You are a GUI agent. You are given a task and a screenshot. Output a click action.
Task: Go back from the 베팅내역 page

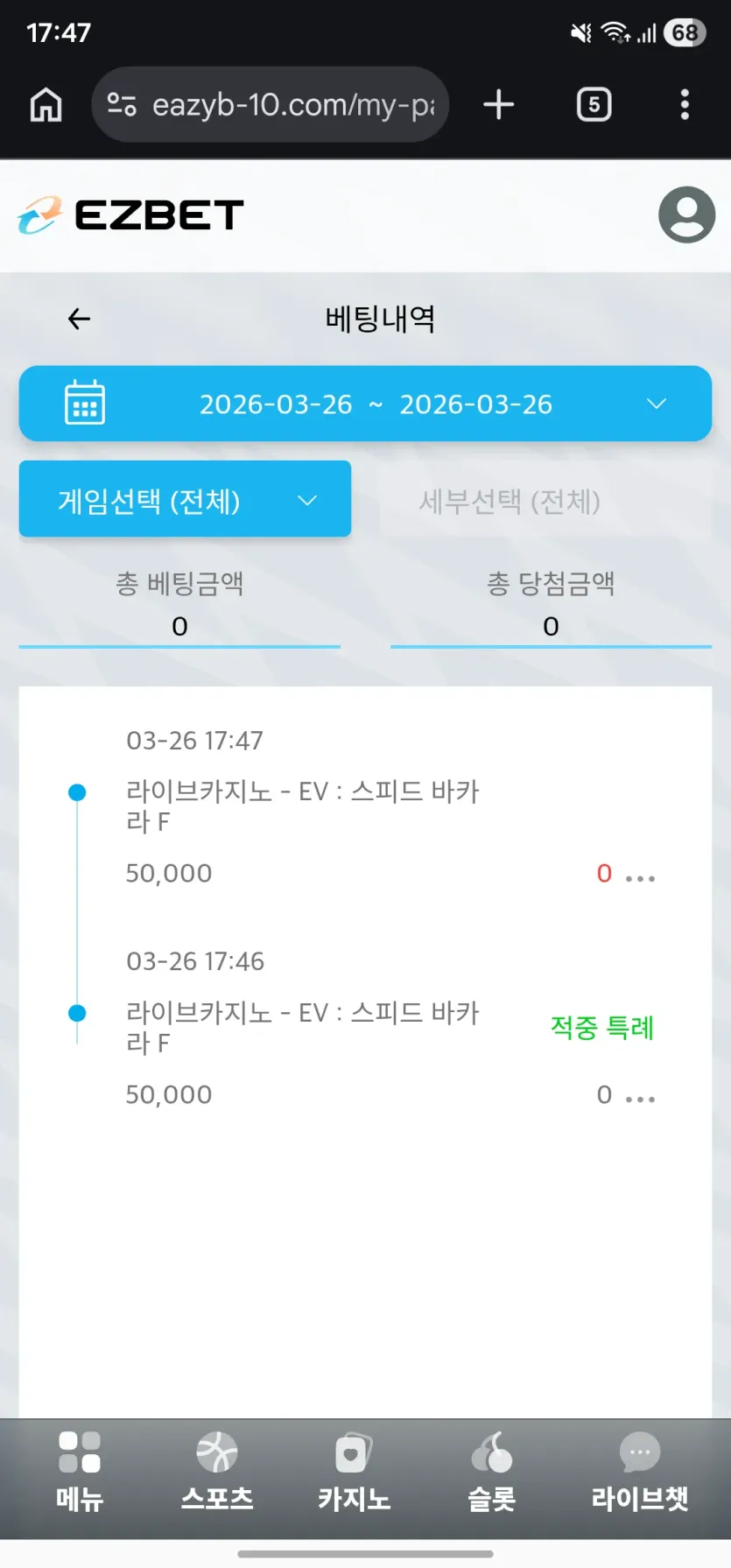80,319
